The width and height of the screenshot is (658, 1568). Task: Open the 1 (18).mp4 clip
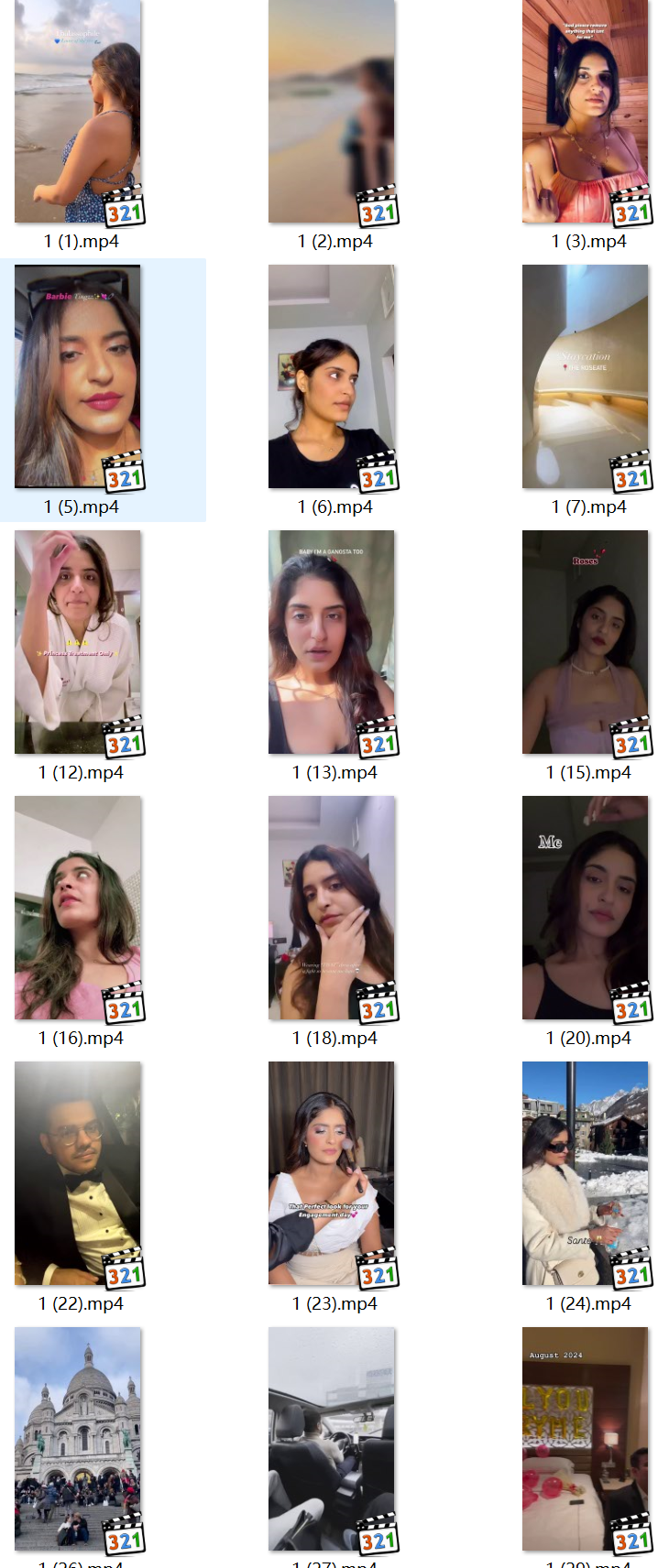pyautogui.click(x=332, y=909)
